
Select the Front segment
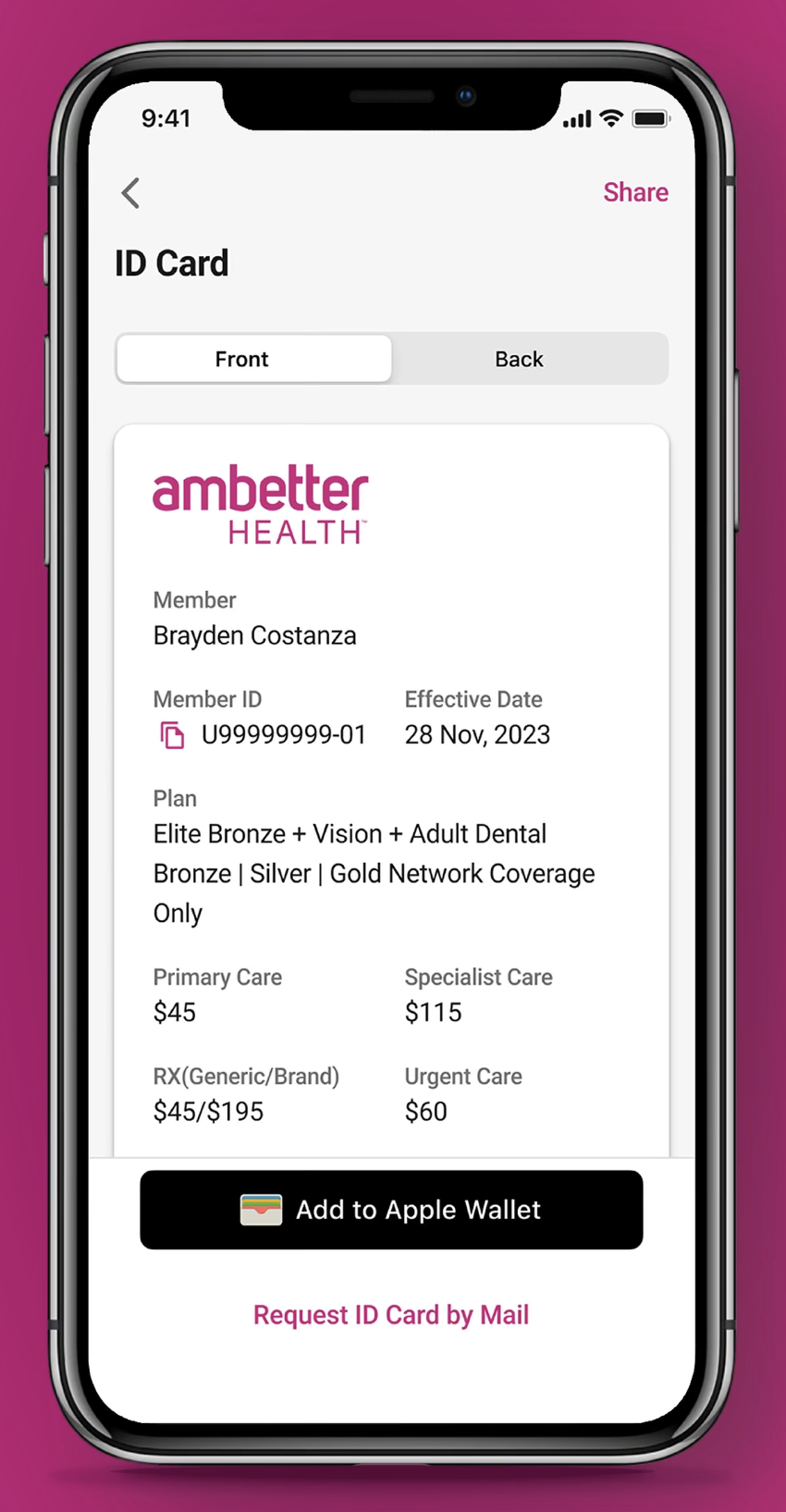(x=242, y=359)
